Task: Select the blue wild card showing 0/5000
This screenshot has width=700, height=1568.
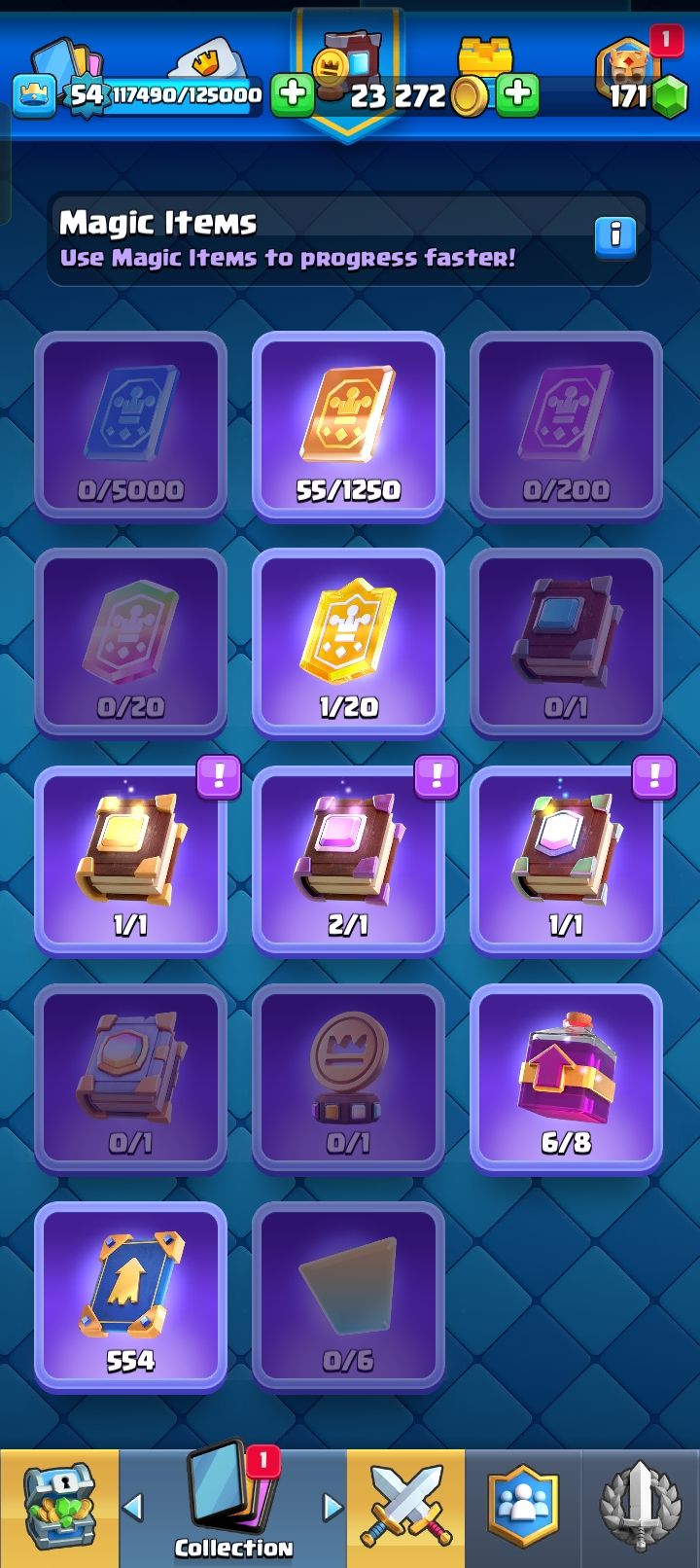Action: [130, 426]
